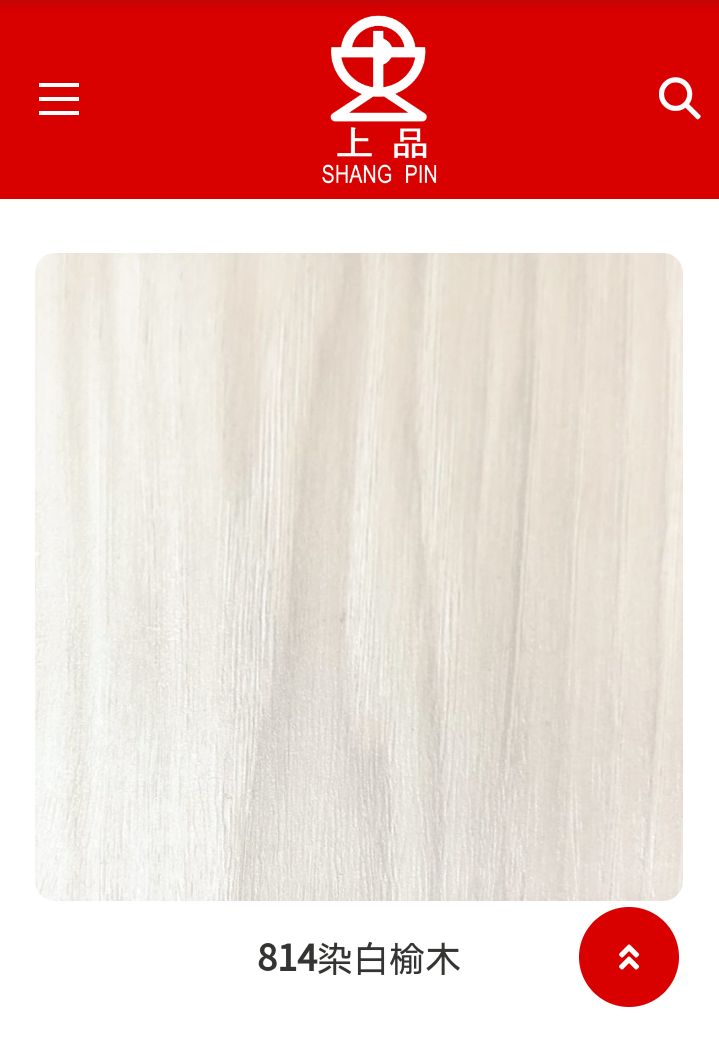Go to Shang Pin home via logo

379,100
